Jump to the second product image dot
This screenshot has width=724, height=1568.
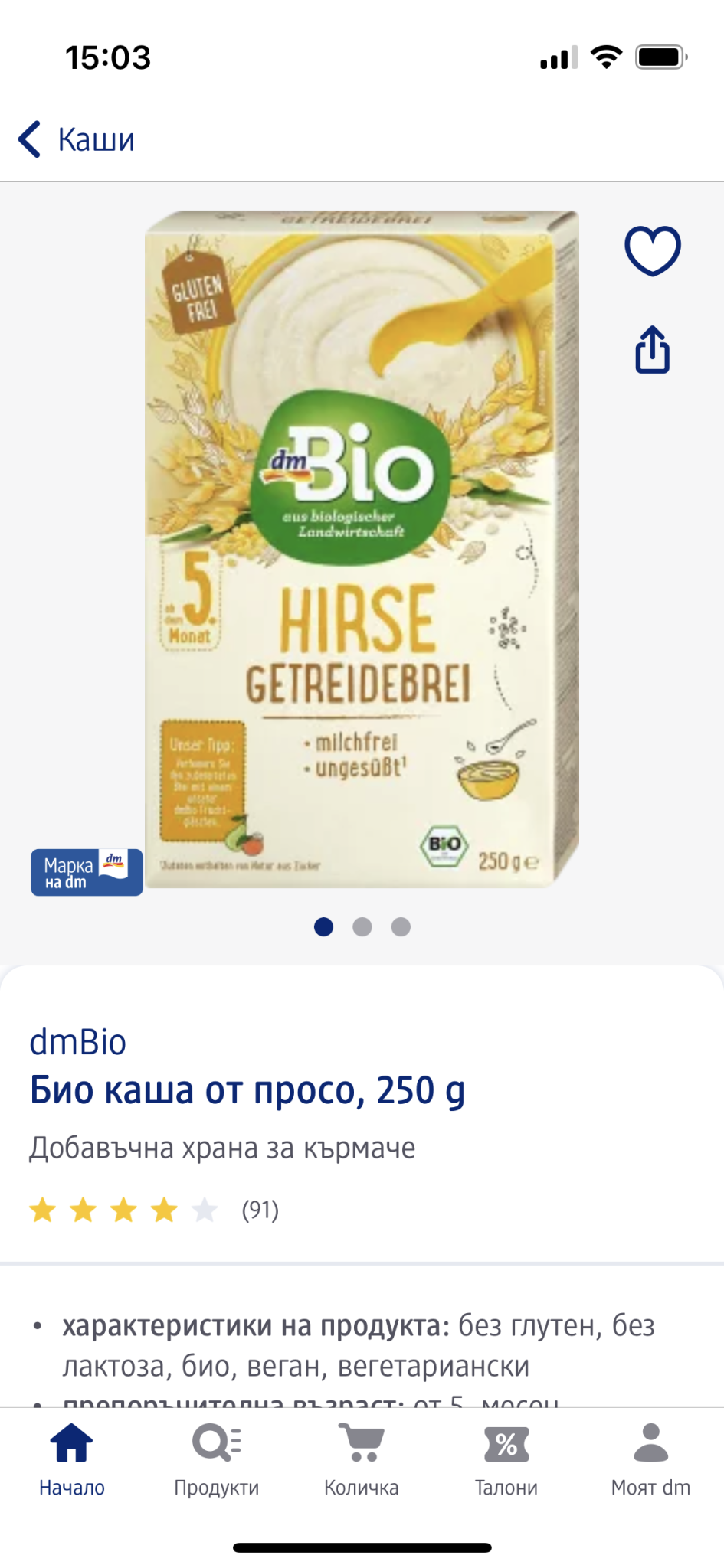coord(362,927)
